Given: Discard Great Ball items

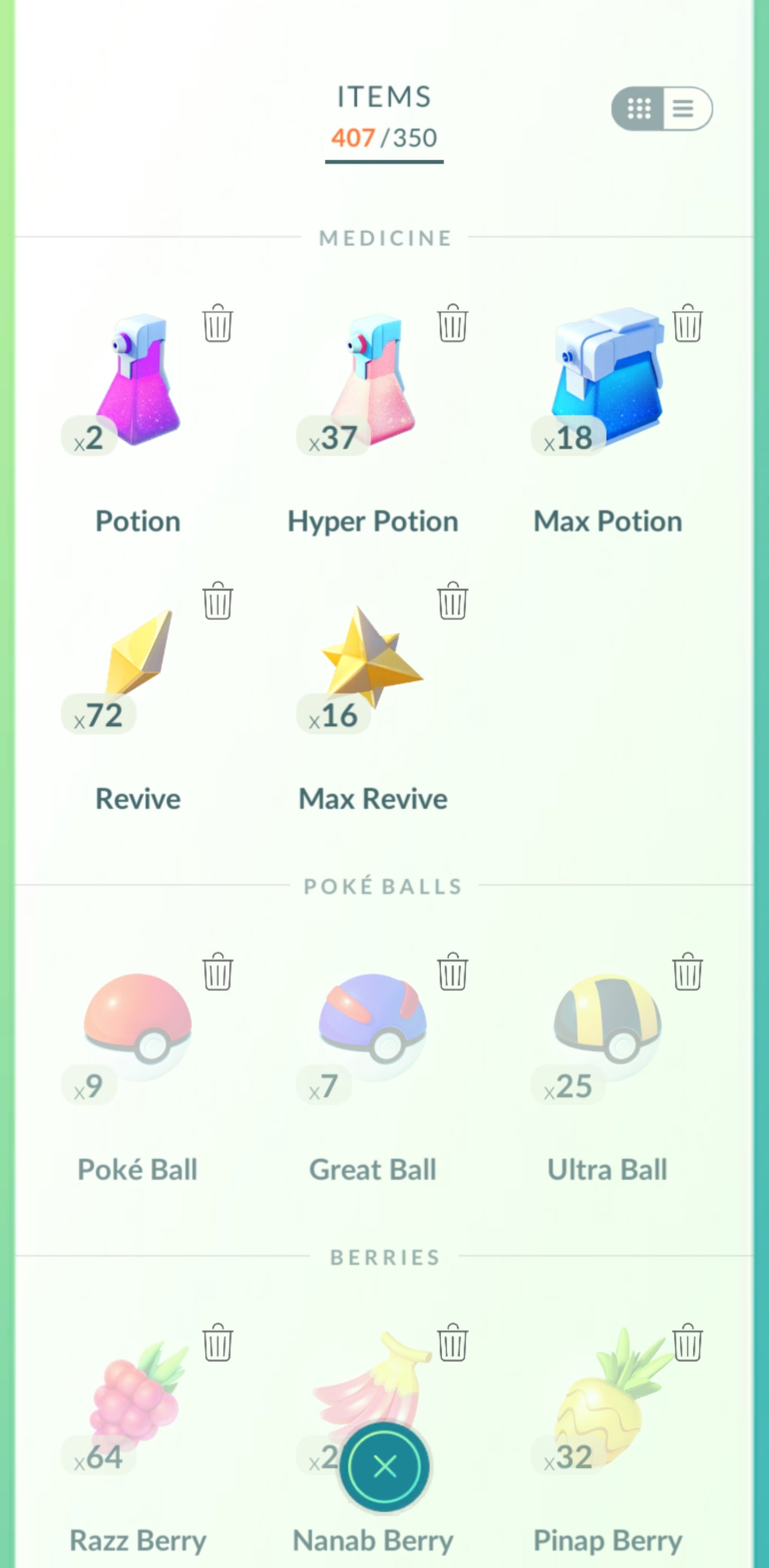Looking at the screenshot, I should (x=452, y=971).
